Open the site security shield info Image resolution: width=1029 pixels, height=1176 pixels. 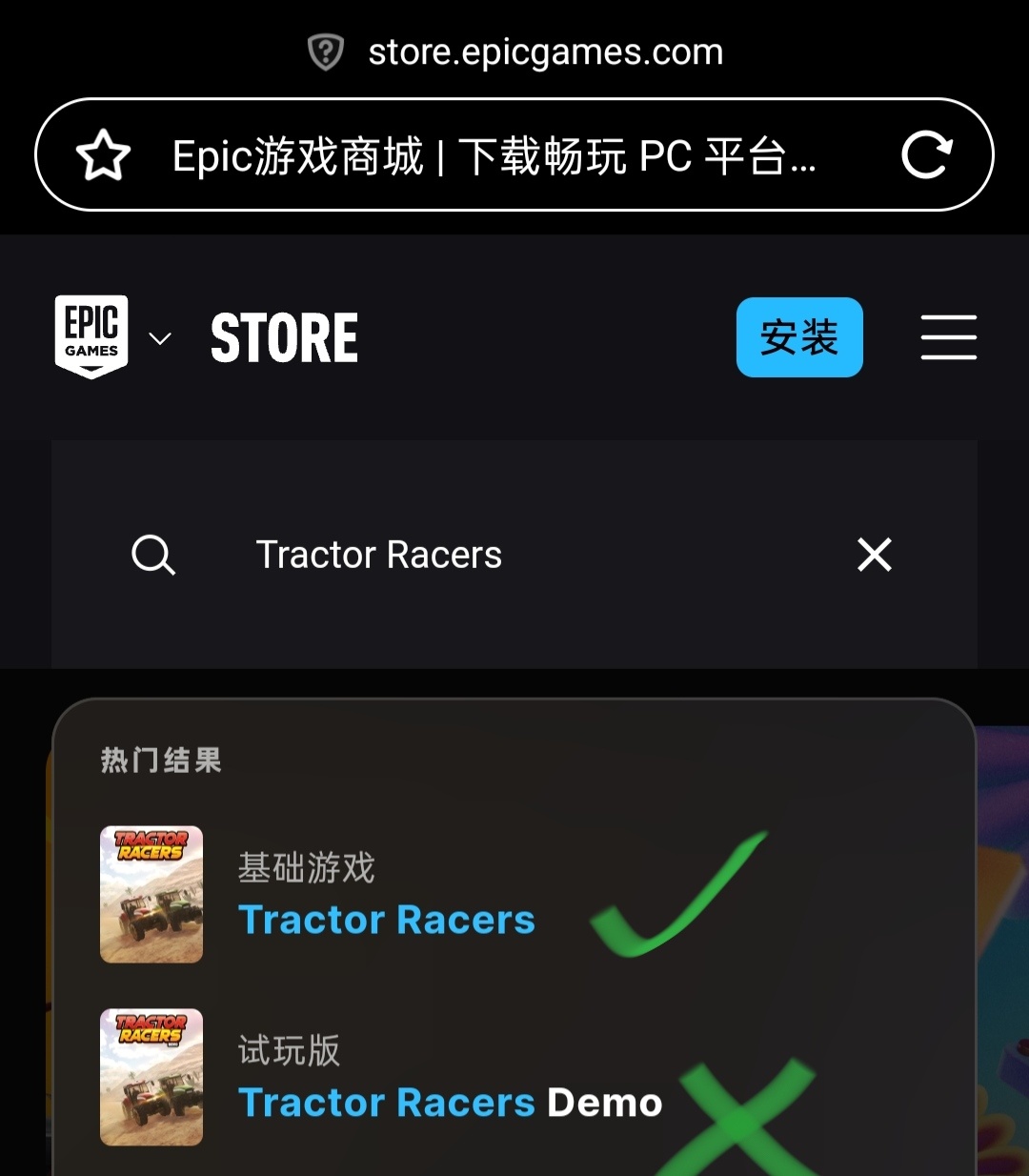[x=326, y=52]
